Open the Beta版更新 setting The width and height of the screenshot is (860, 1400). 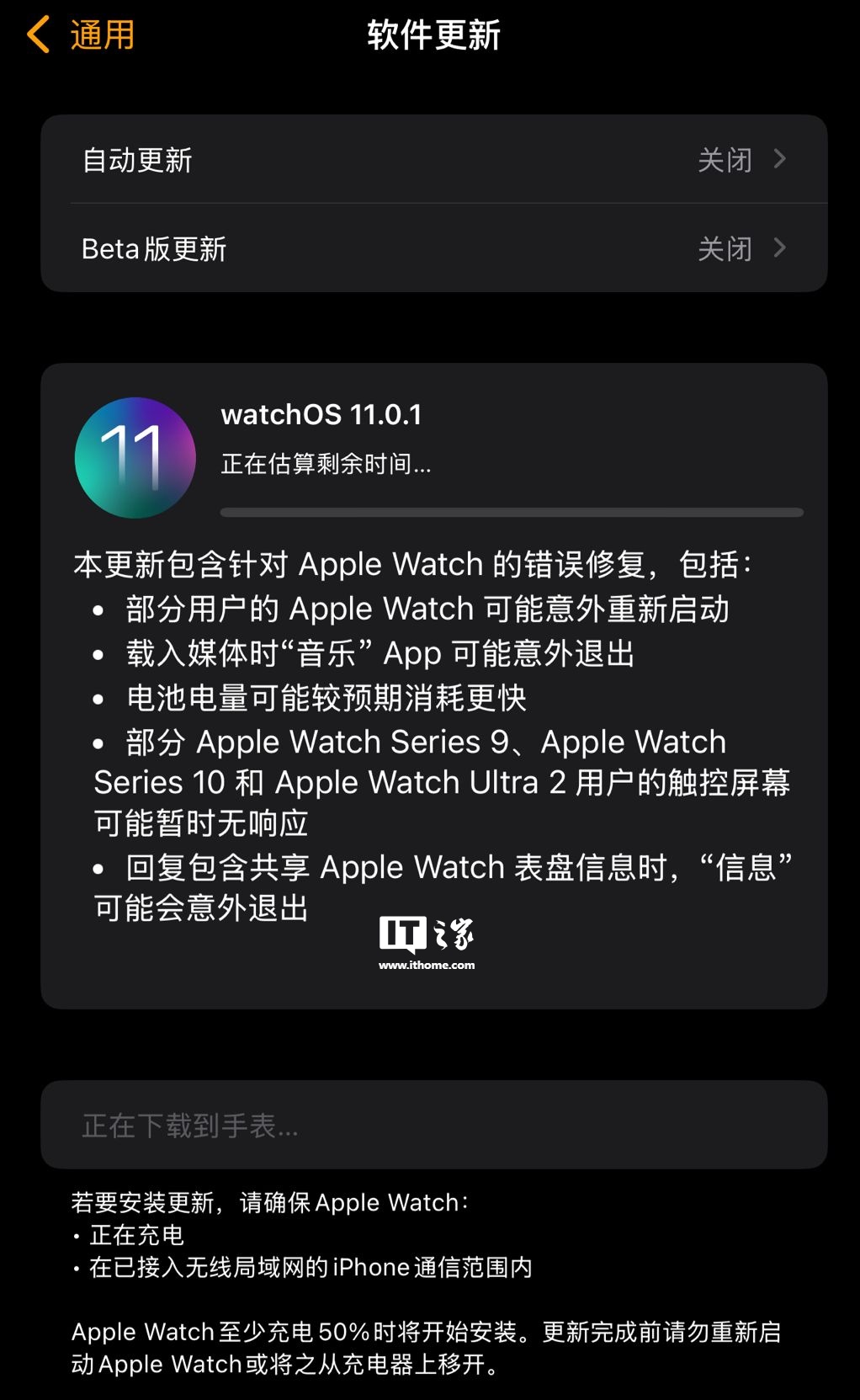coord(433,248)
